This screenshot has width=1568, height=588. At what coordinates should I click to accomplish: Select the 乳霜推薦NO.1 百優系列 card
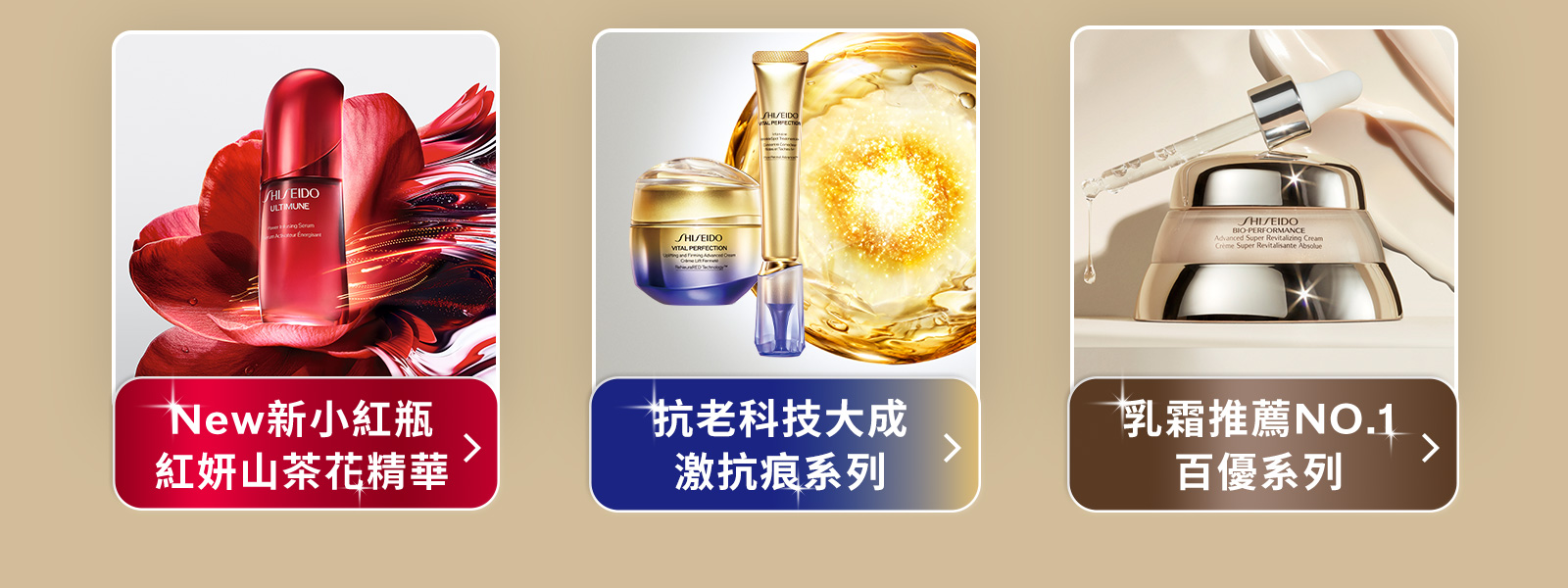[x=1262, y=444]
